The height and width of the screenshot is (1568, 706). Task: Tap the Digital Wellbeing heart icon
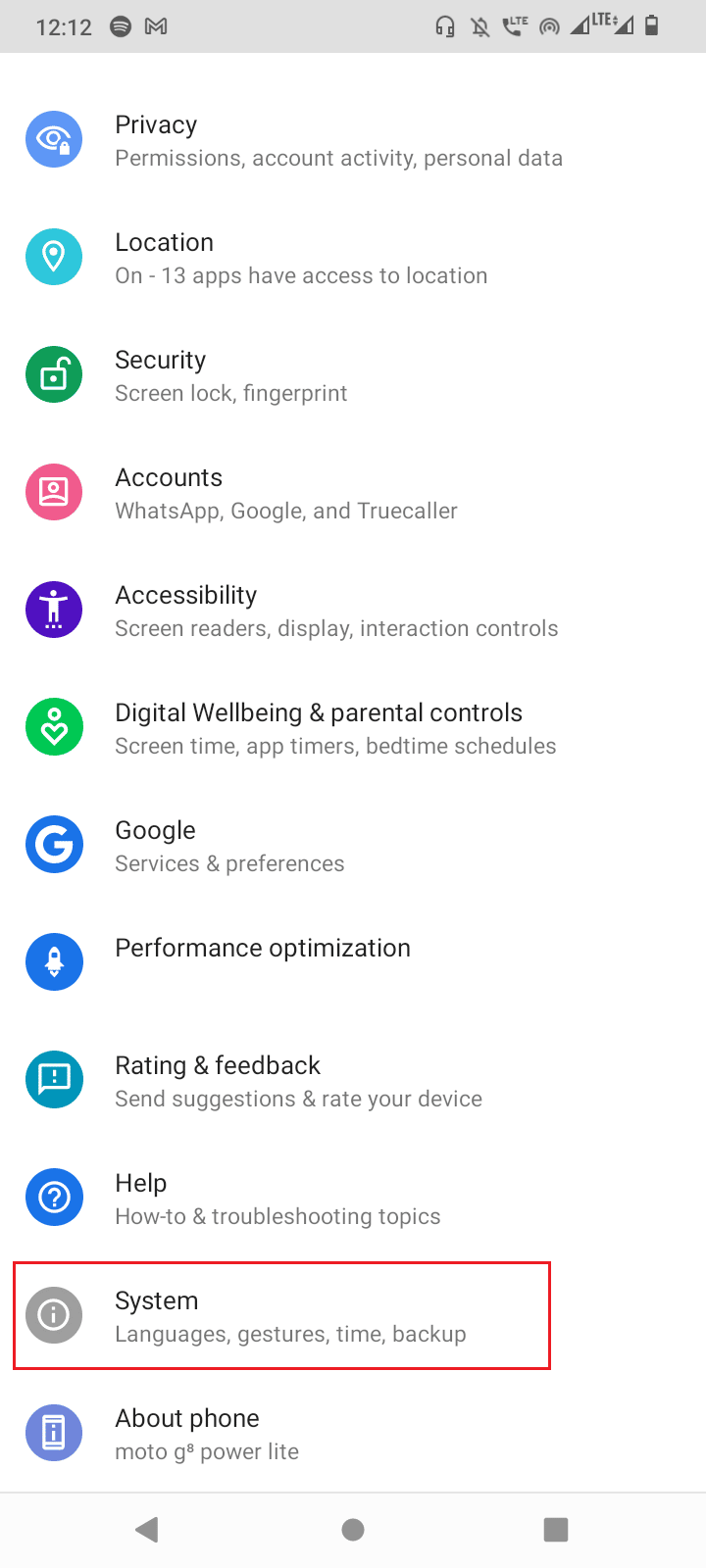(54, 726)
